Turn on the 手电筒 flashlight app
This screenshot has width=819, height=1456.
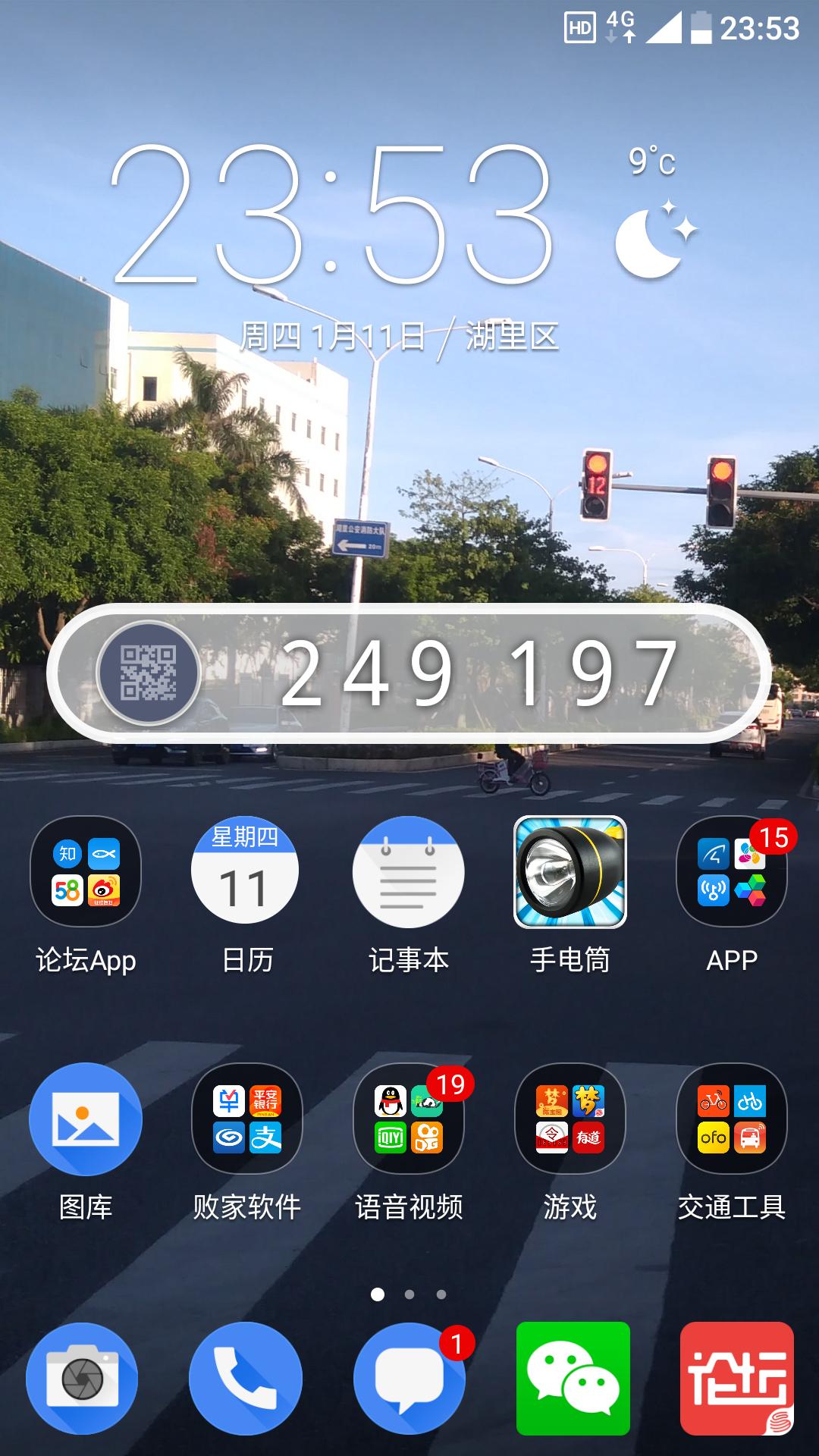pos(570,872)
